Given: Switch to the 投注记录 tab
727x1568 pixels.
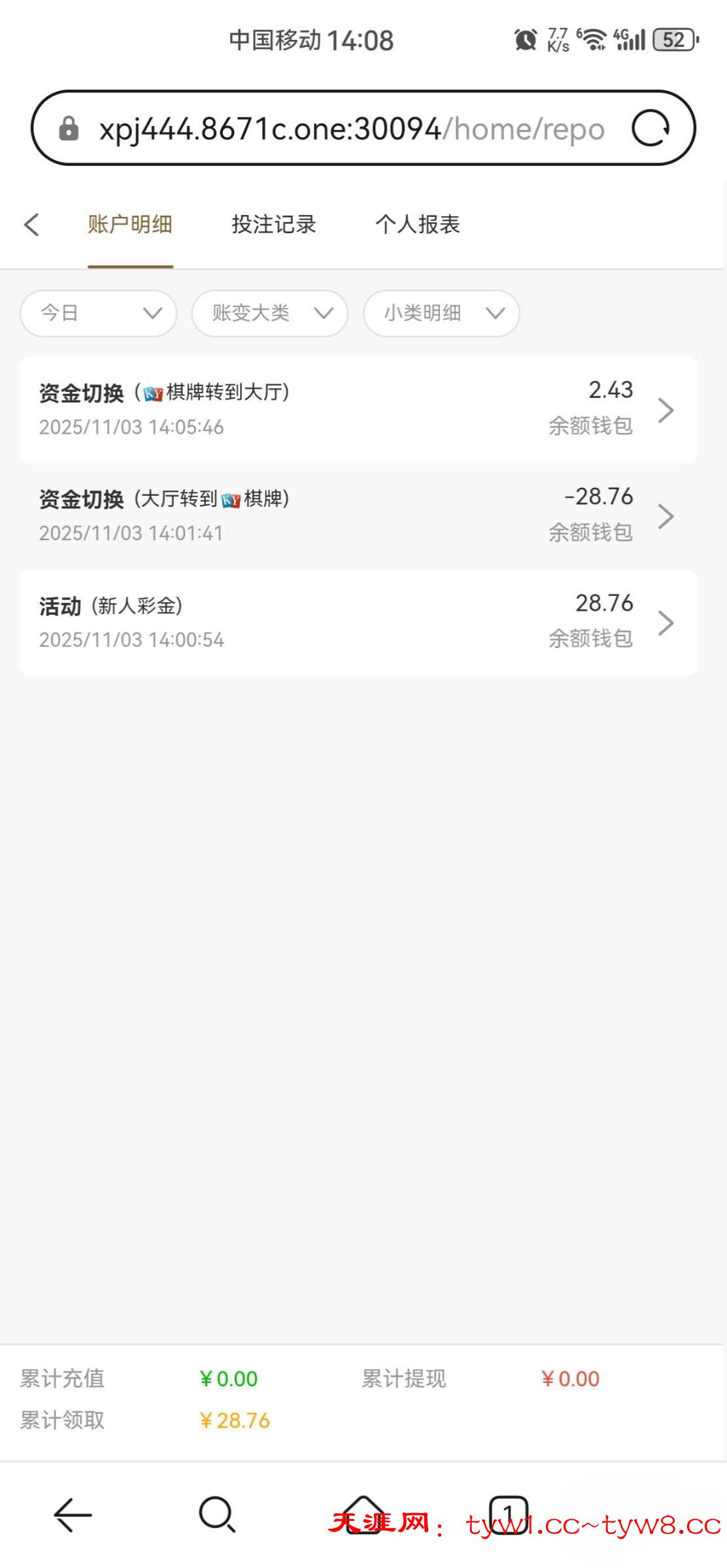Looking at the screenshot, I should (x=273, y=225).
